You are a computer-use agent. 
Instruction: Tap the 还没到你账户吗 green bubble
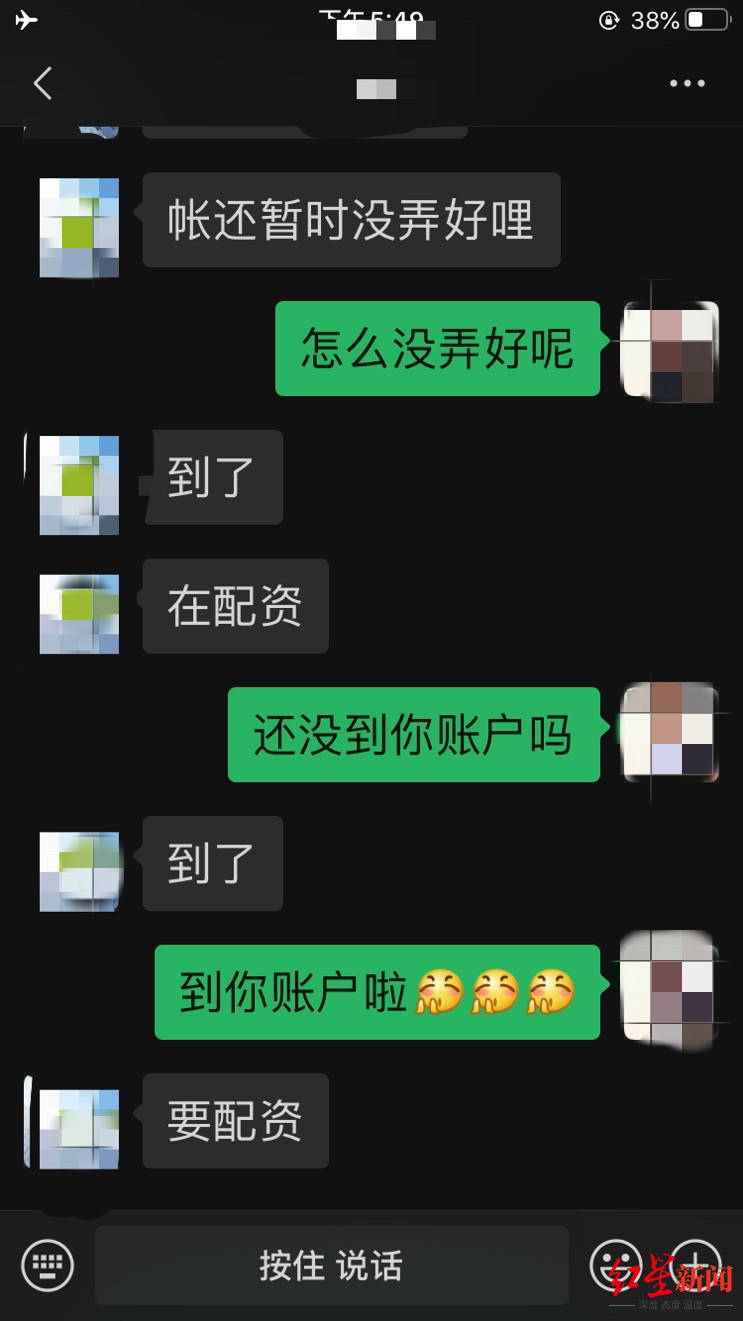point(413,734)
